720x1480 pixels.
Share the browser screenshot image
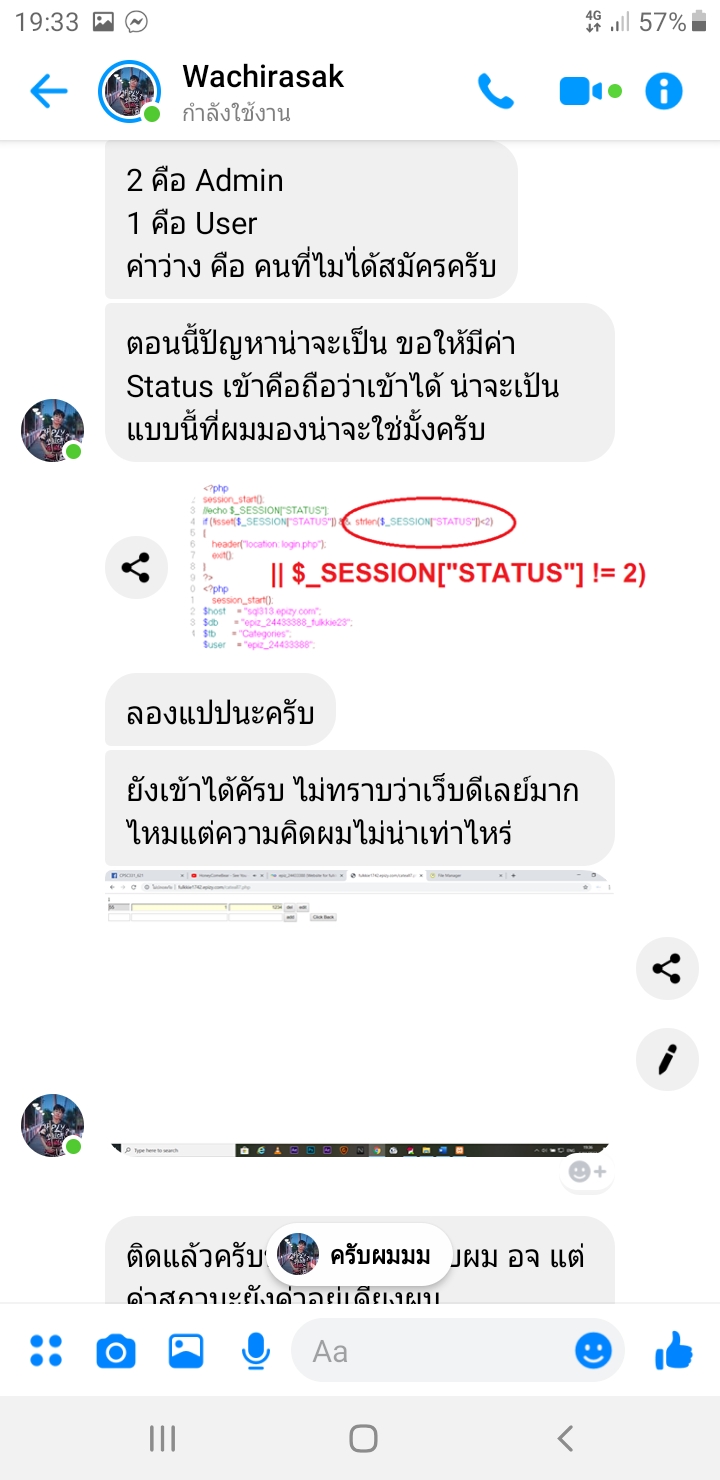[x=667, y=968]
